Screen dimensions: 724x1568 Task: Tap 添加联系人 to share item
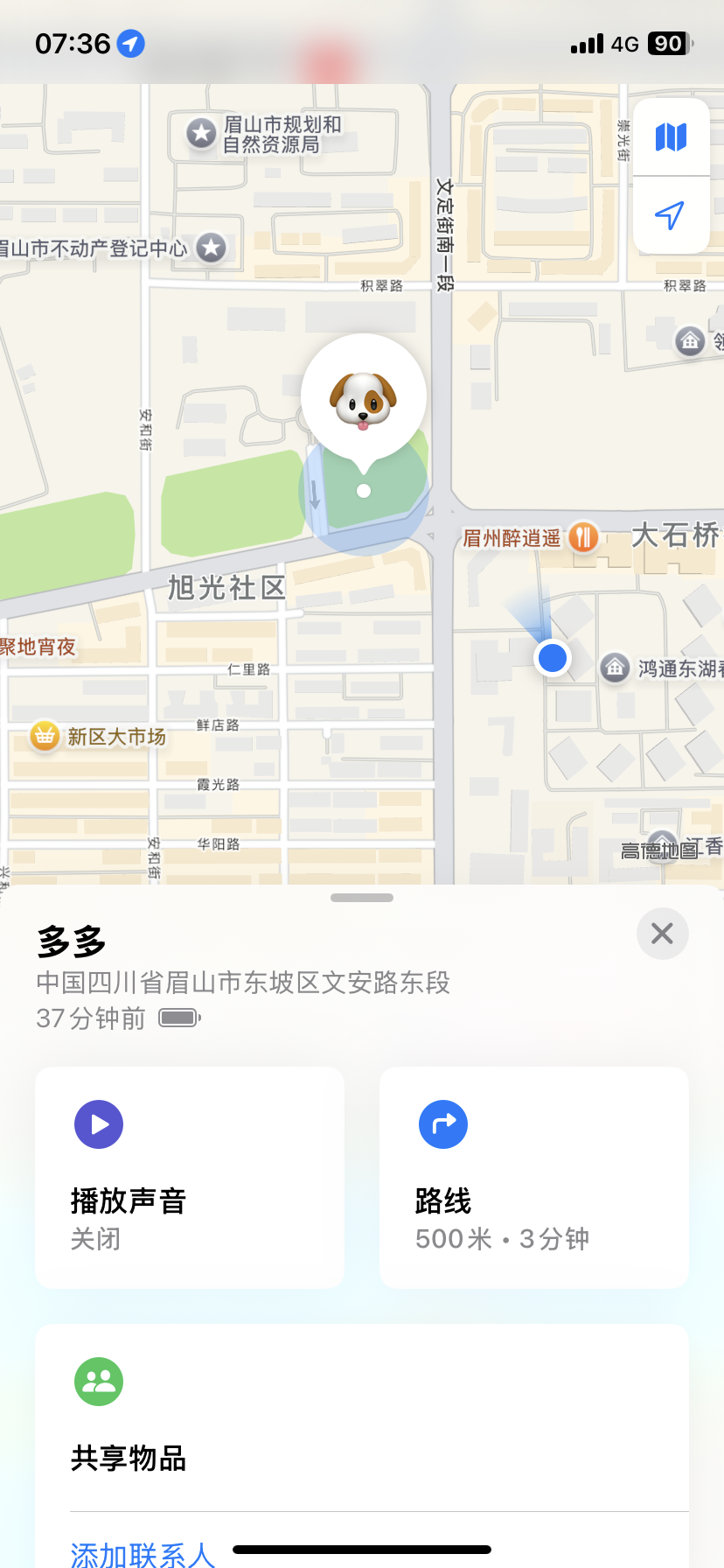[x=143, y=1552]
